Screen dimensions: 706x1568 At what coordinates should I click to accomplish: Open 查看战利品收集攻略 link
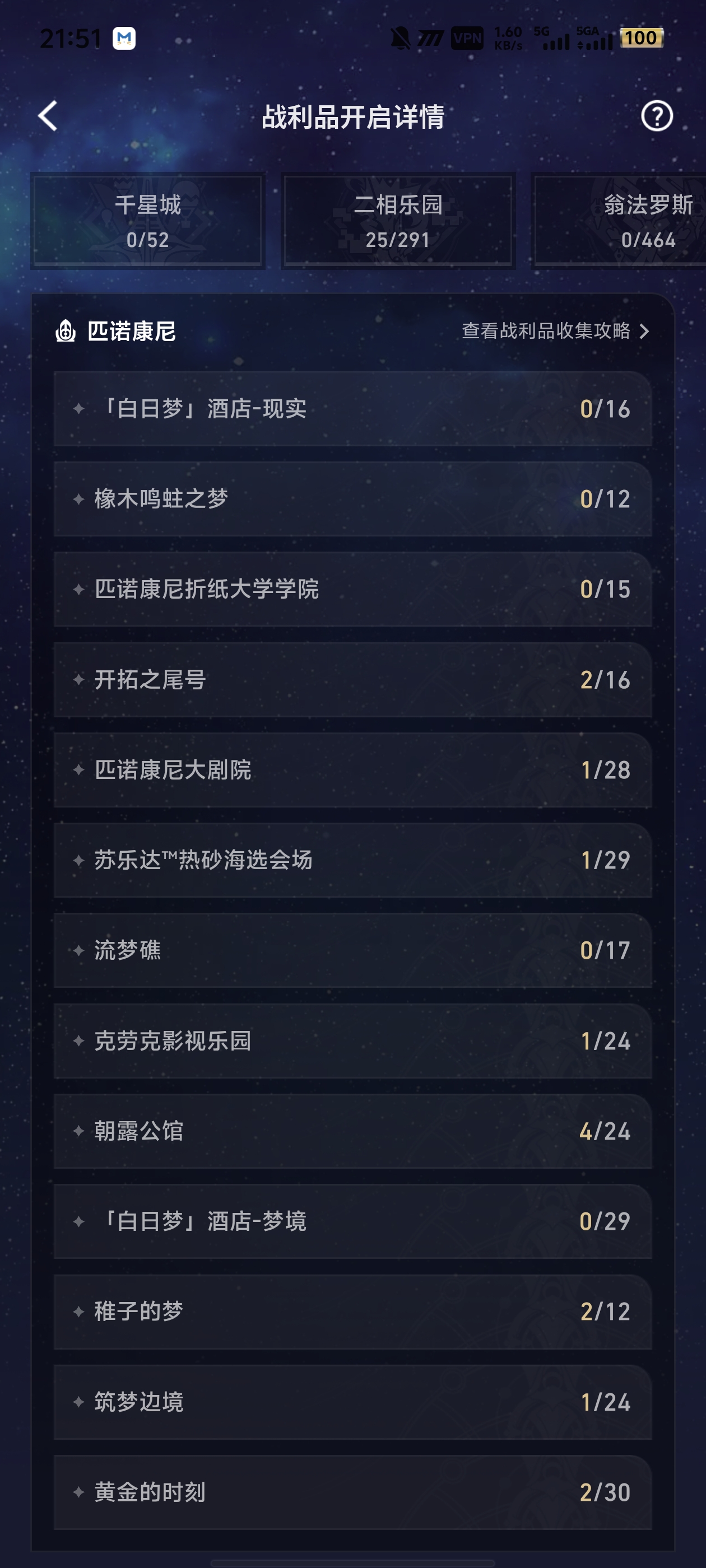(555, 330)
